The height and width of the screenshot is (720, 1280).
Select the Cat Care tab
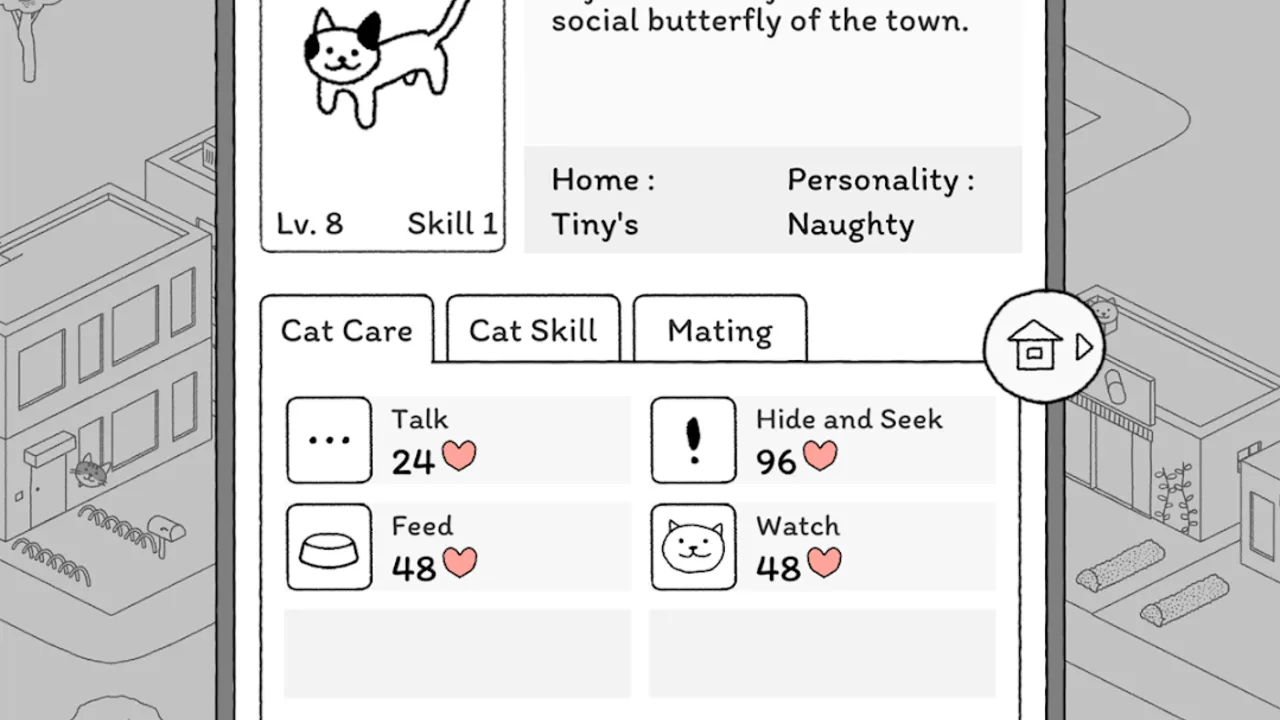(x=346, y=329)
